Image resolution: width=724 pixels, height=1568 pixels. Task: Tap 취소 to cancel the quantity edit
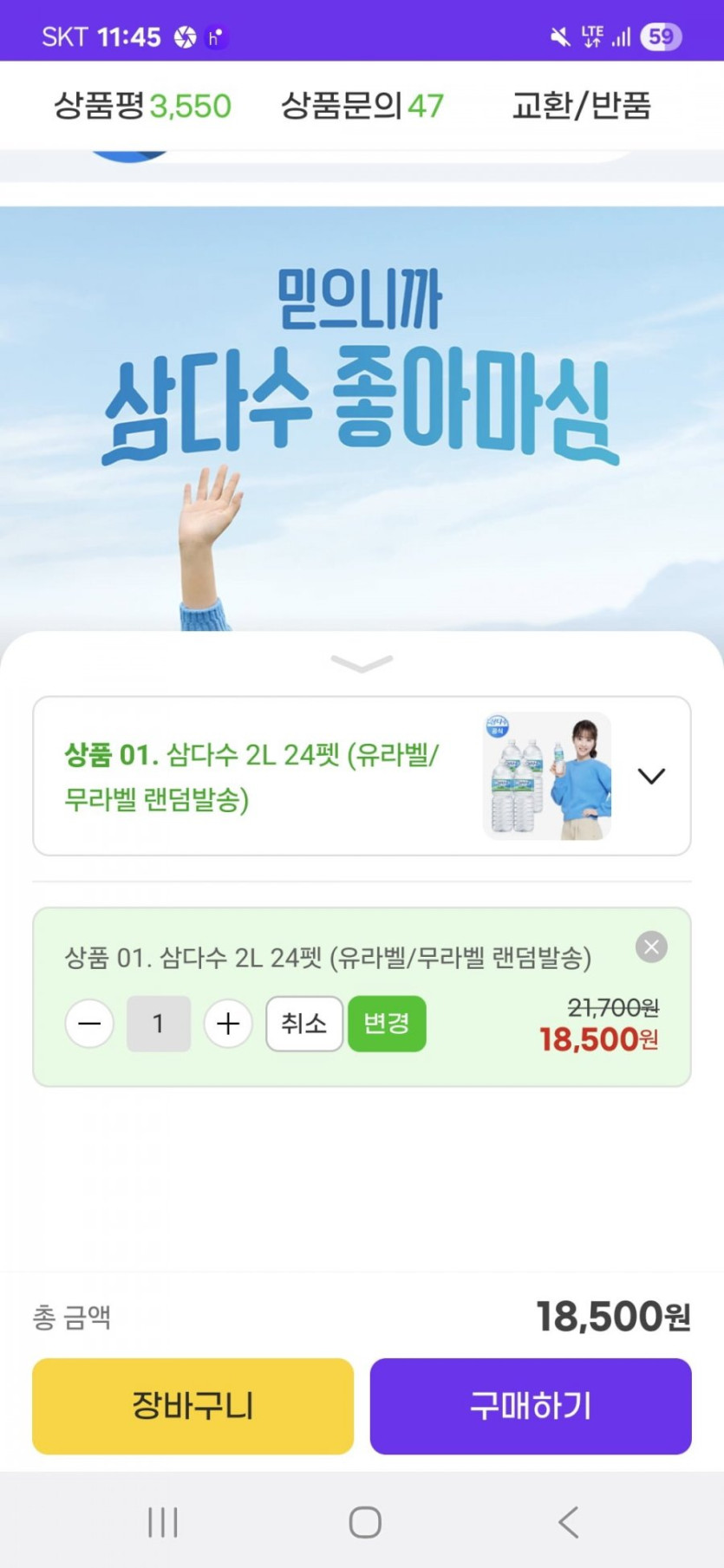click(x=303, y=1024)
